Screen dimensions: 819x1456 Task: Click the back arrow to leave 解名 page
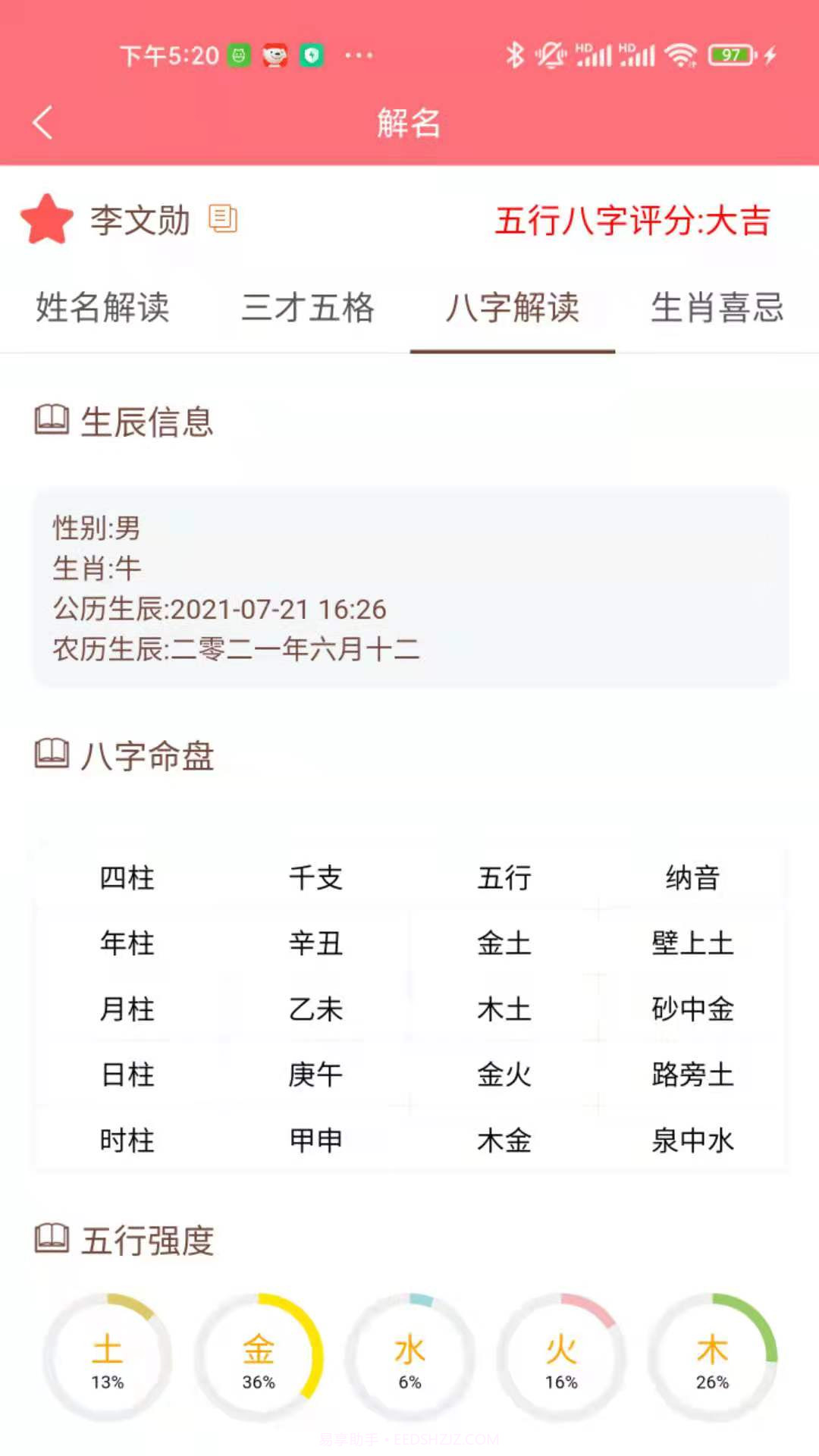tap(42, 121)
